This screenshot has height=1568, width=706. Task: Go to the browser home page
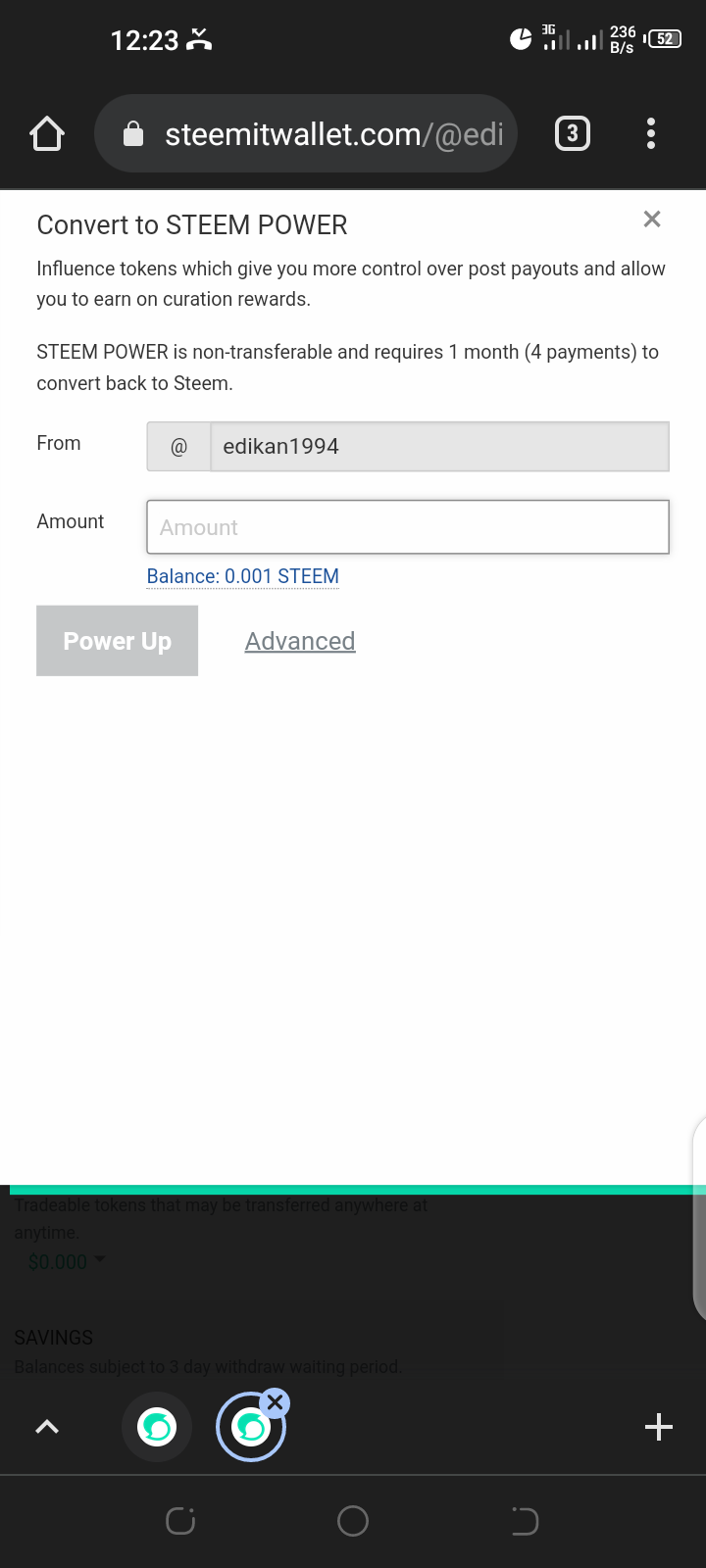click(x=47, y=133)
